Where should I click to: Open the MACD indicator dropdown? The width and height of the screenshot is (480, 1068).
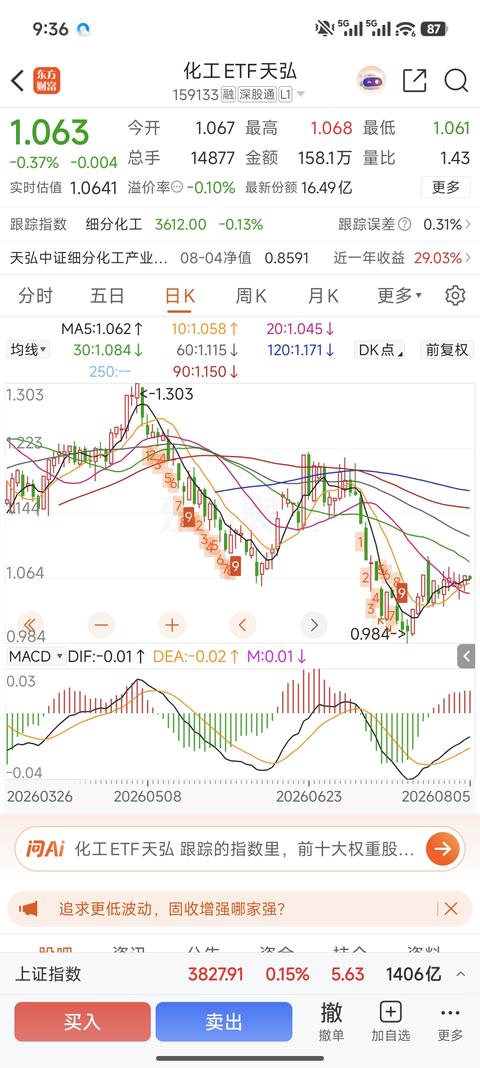click(35, 657)
